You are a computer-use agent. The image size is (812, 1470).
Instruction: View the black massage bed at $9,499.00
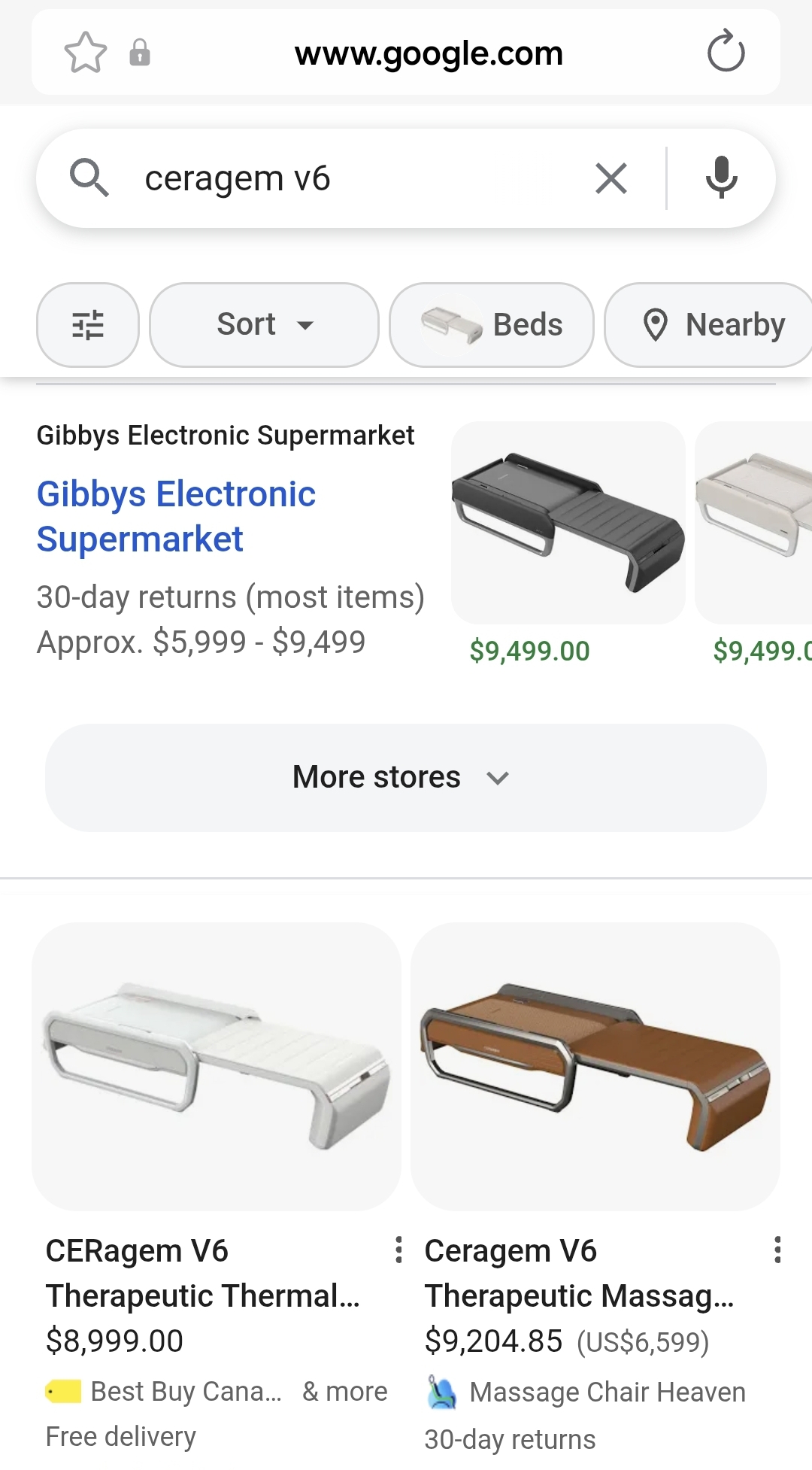click(x=568, y=523)
